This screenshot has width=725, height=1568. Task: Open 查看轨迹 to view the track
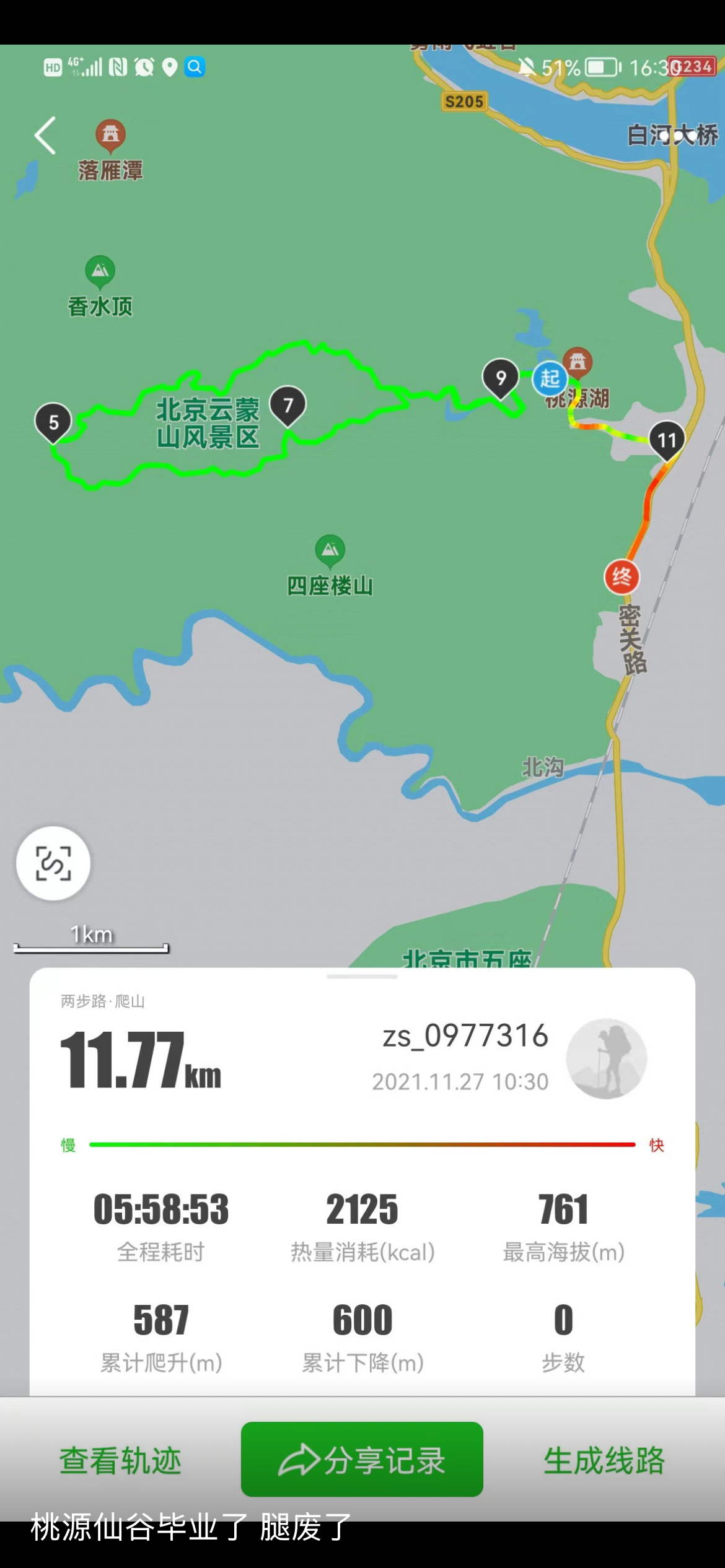pos(120,1460)
